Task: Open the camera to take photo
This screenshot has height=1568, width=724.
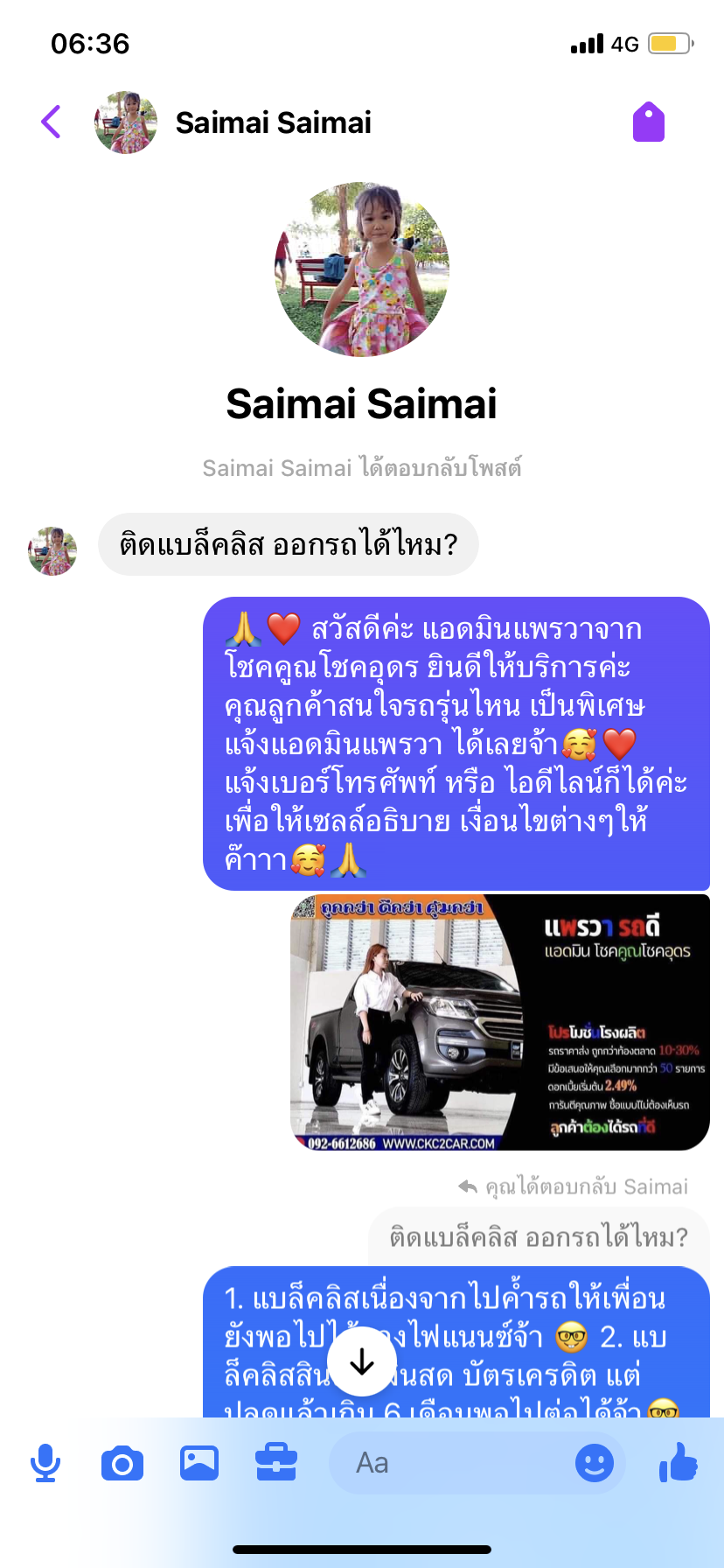Action: coord(122,1463)
